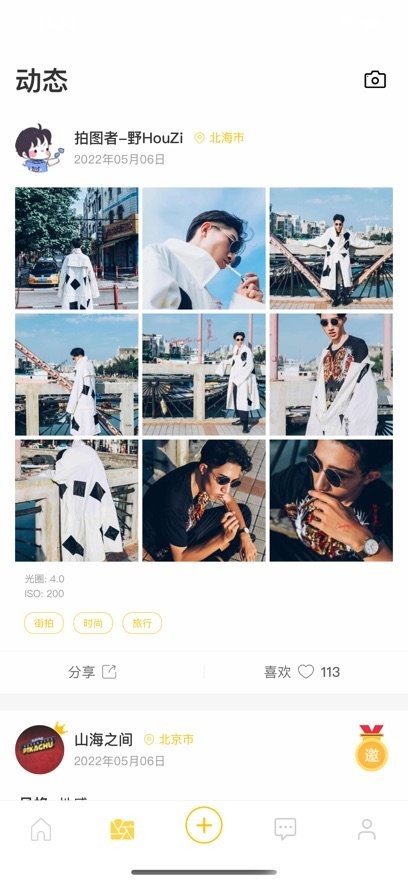The height and width of the screenshot is (883, 408).
Task: Select the 时尚 tag chip
Action: (x=93, y=623)
